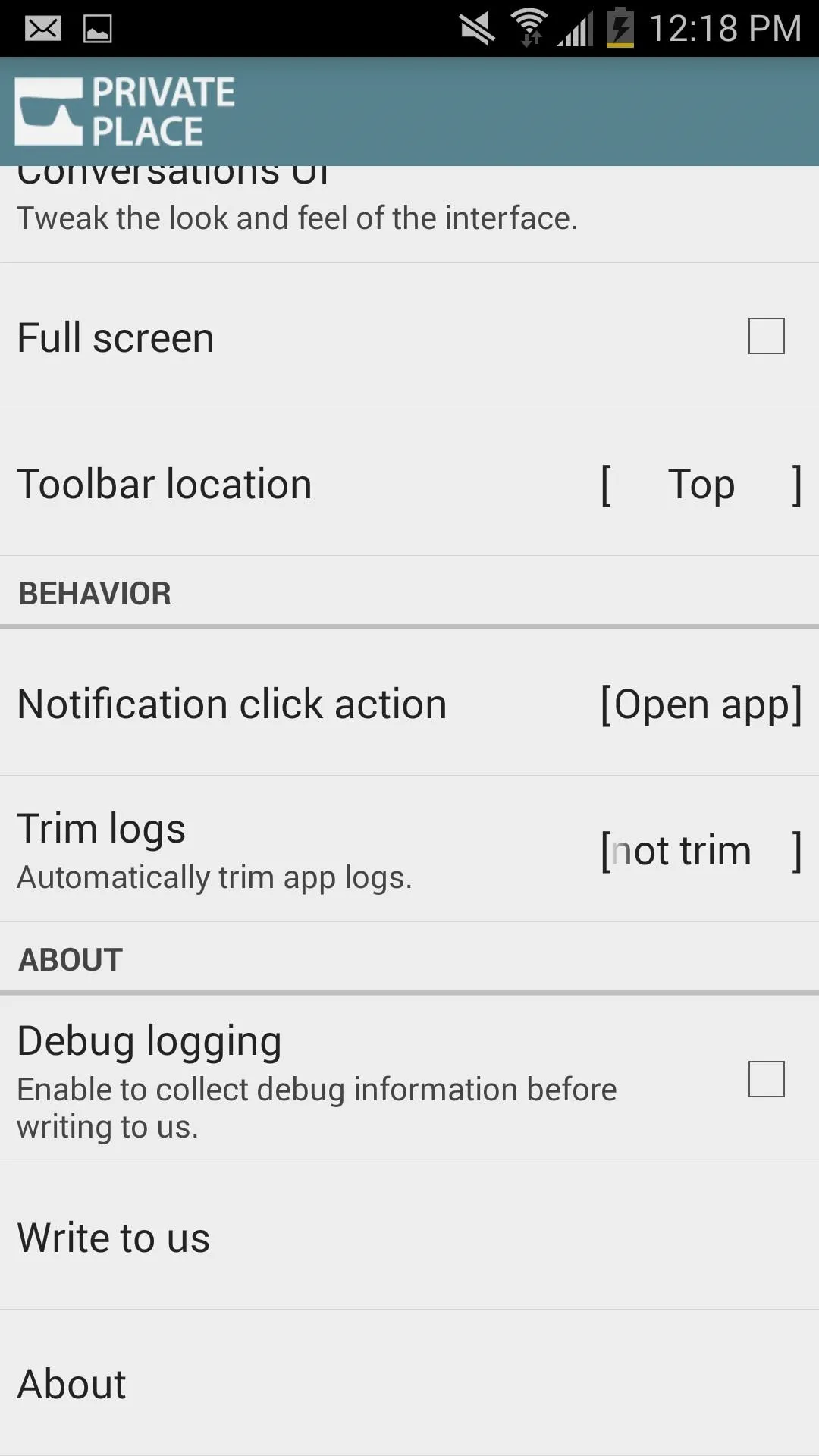The height and width of the screenshot is (1456, 819).
Task: Open Notification click action options
Action: pyautogui.click(x=409, y=703)
